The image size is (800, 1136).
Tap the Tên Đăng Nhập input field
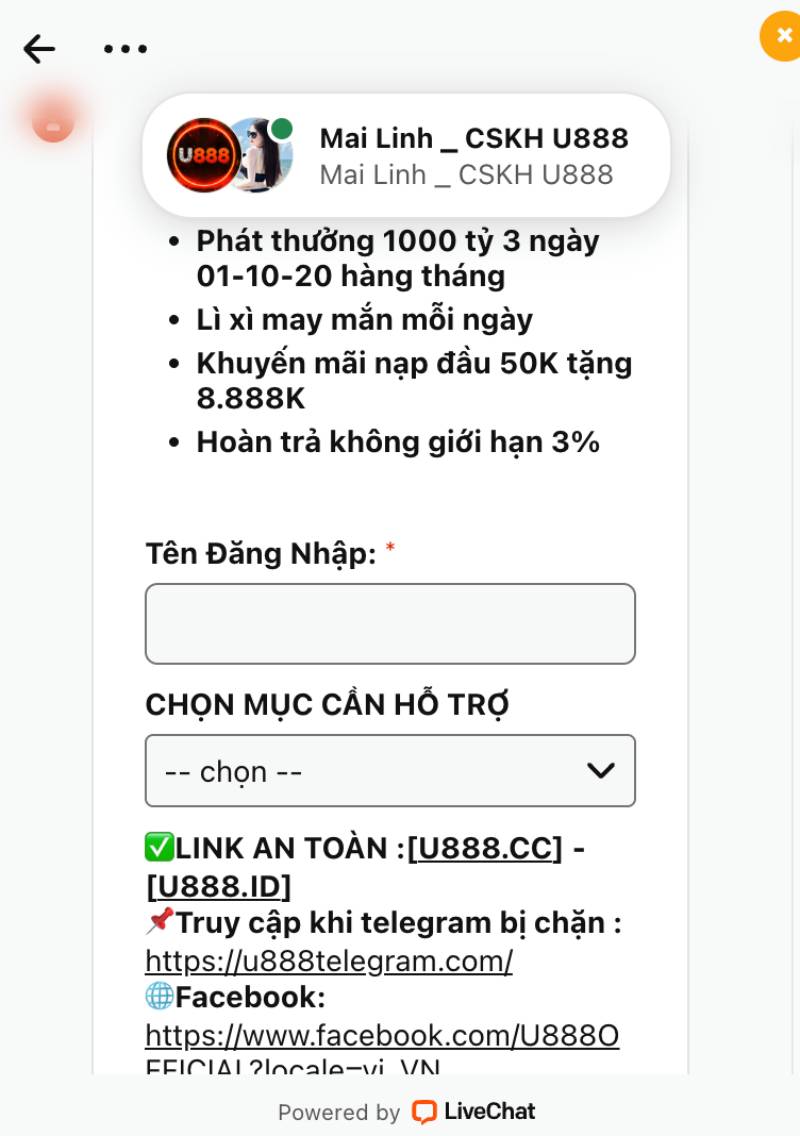390,624
